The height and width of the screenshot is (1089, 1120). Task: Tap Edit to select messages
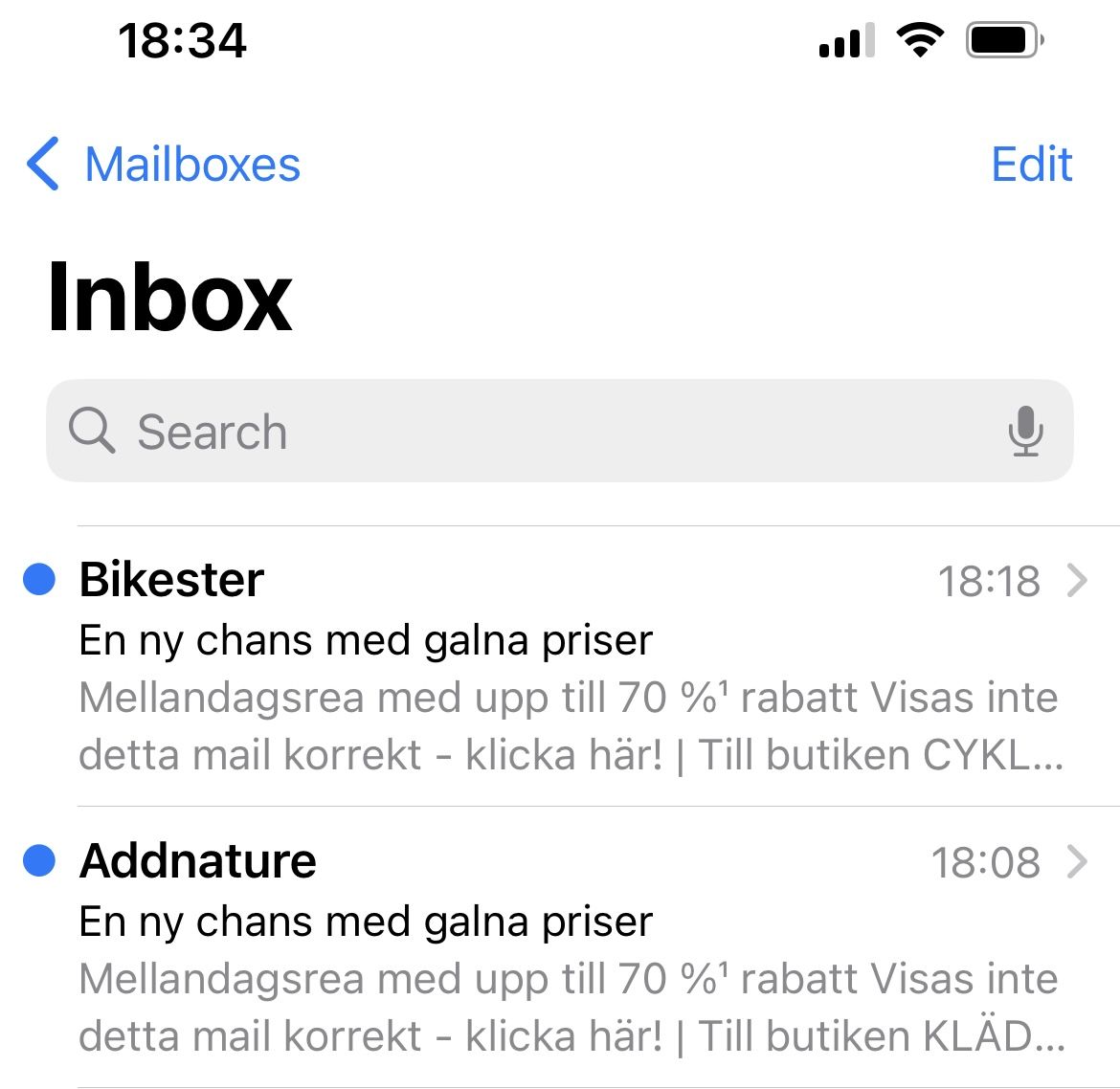point(1031,165)
